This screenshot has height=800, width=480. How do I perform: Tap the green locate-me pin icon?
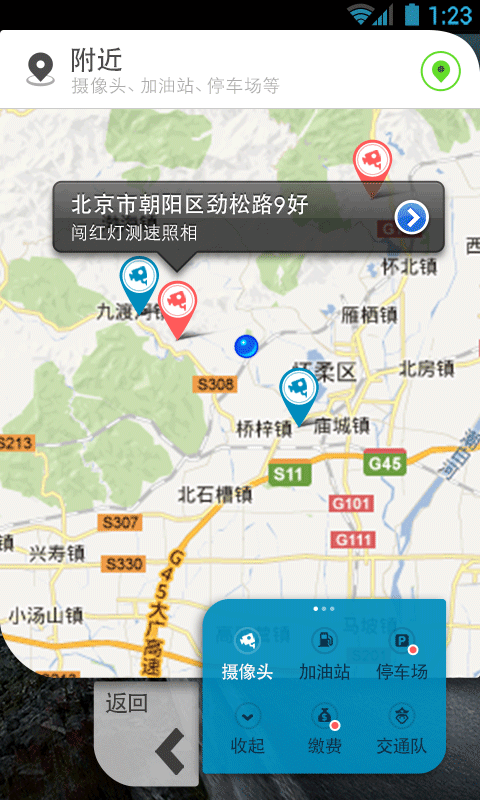440,71
